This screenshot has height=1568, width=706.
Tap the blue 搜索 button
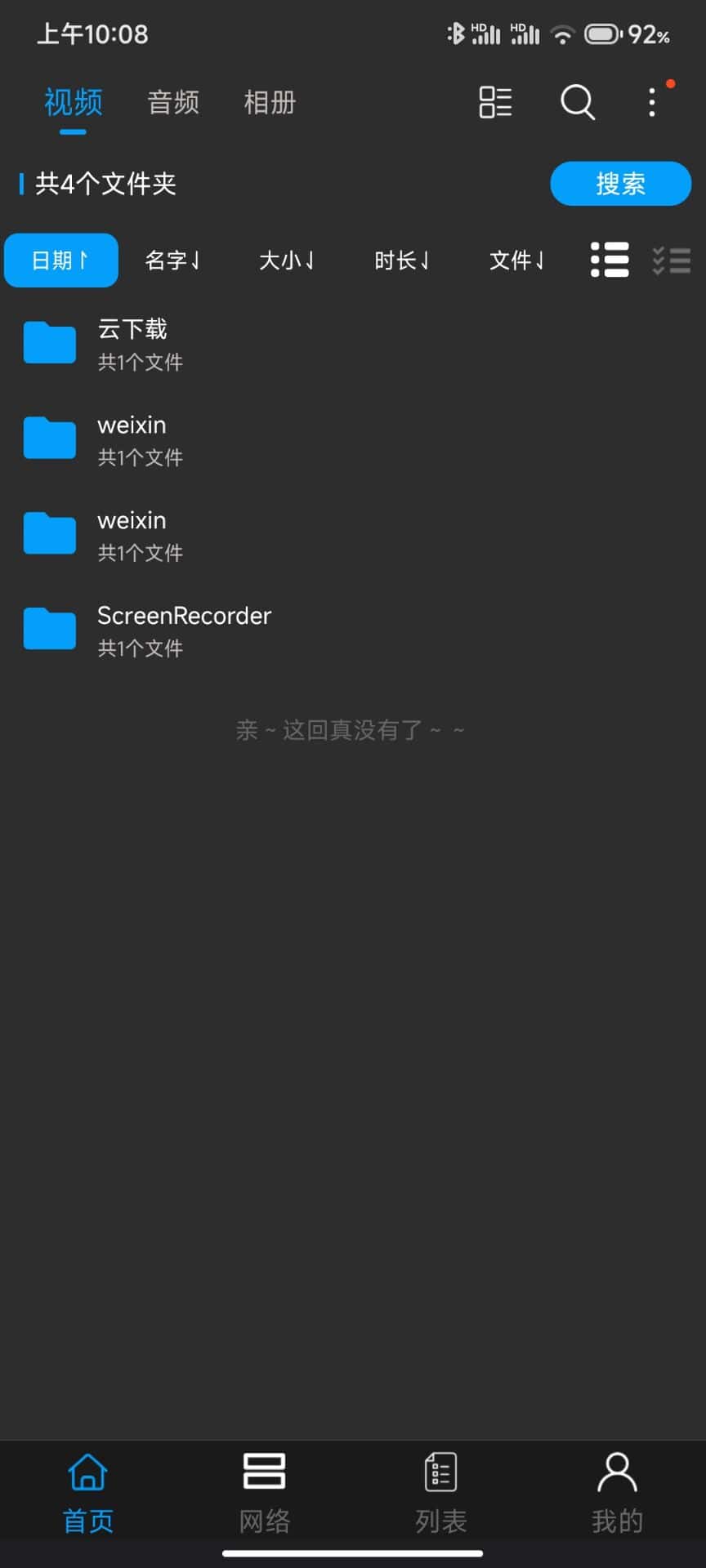tap(620, 184)
